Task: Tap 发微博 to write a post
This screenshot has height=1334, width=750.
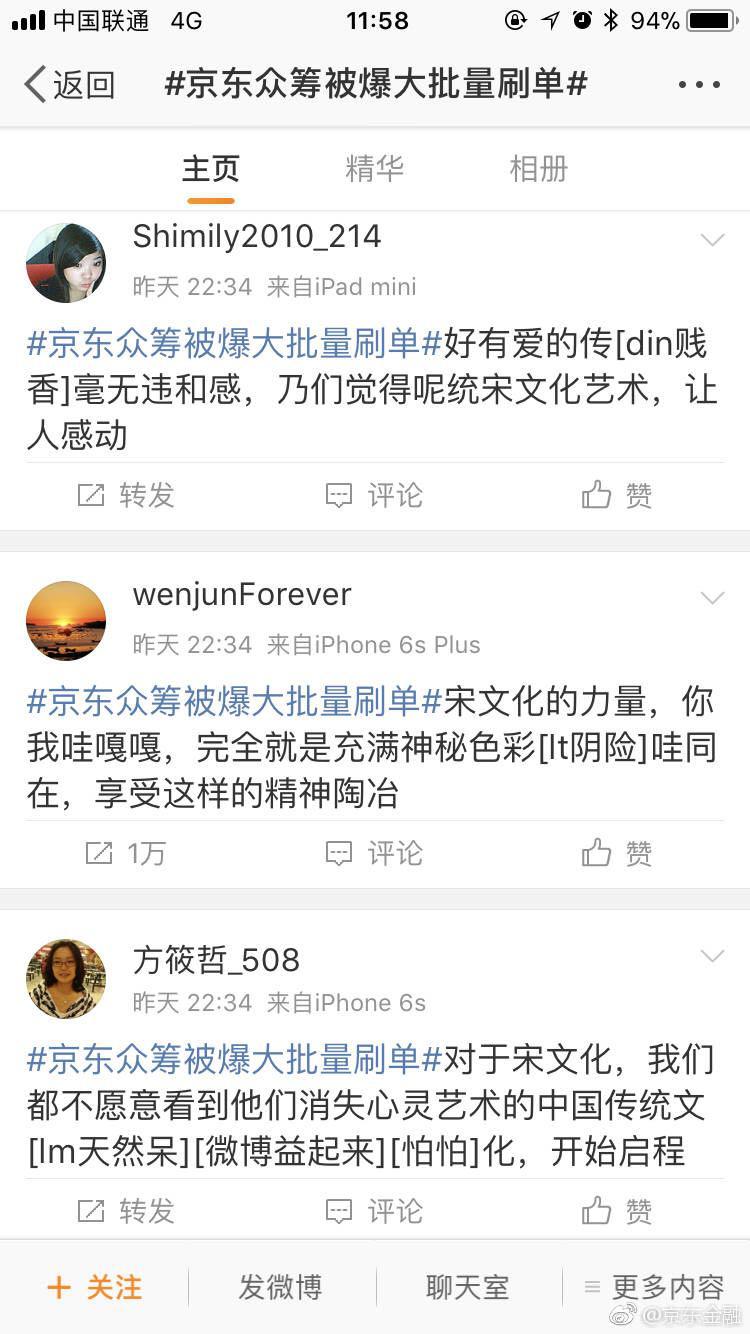Action: pyautogui.click(x=280, y=1287)
